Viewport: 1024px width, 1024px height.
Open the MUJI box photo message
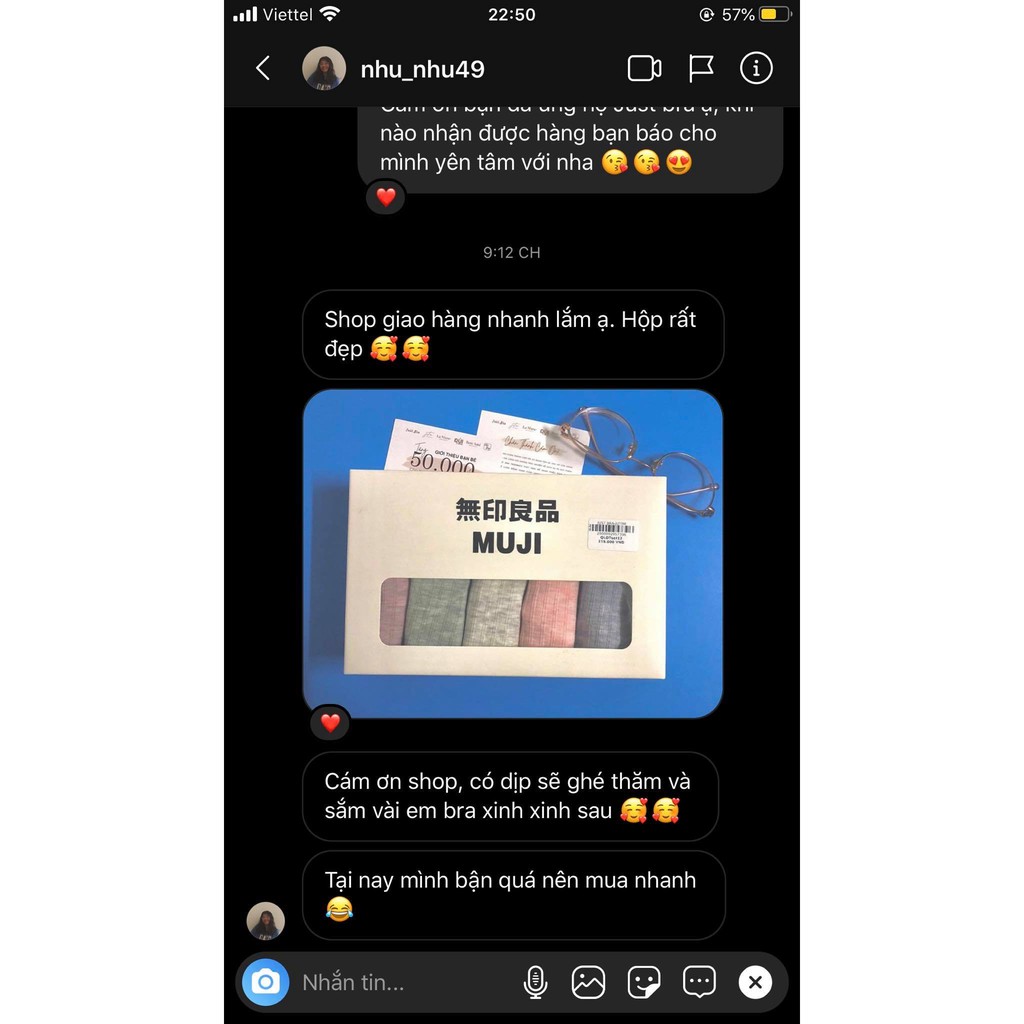coord(512,553)
